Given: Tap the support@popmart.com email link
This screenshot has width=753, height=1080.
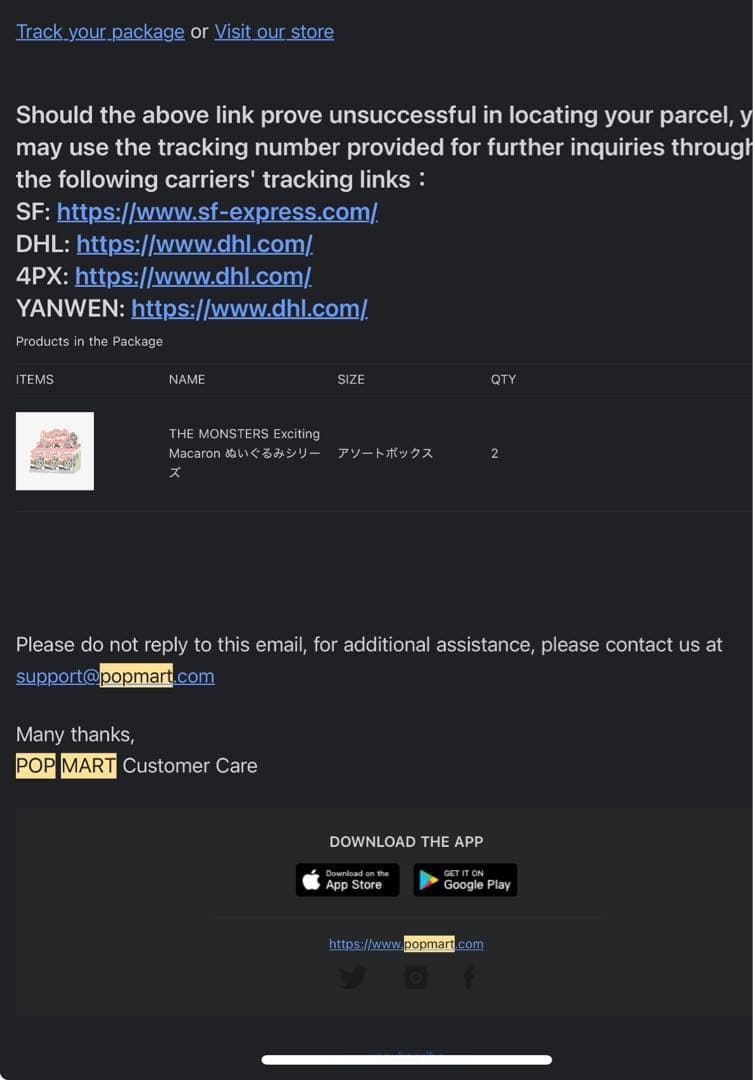Looking at the screenshot, I should click(x=115, y=676).
